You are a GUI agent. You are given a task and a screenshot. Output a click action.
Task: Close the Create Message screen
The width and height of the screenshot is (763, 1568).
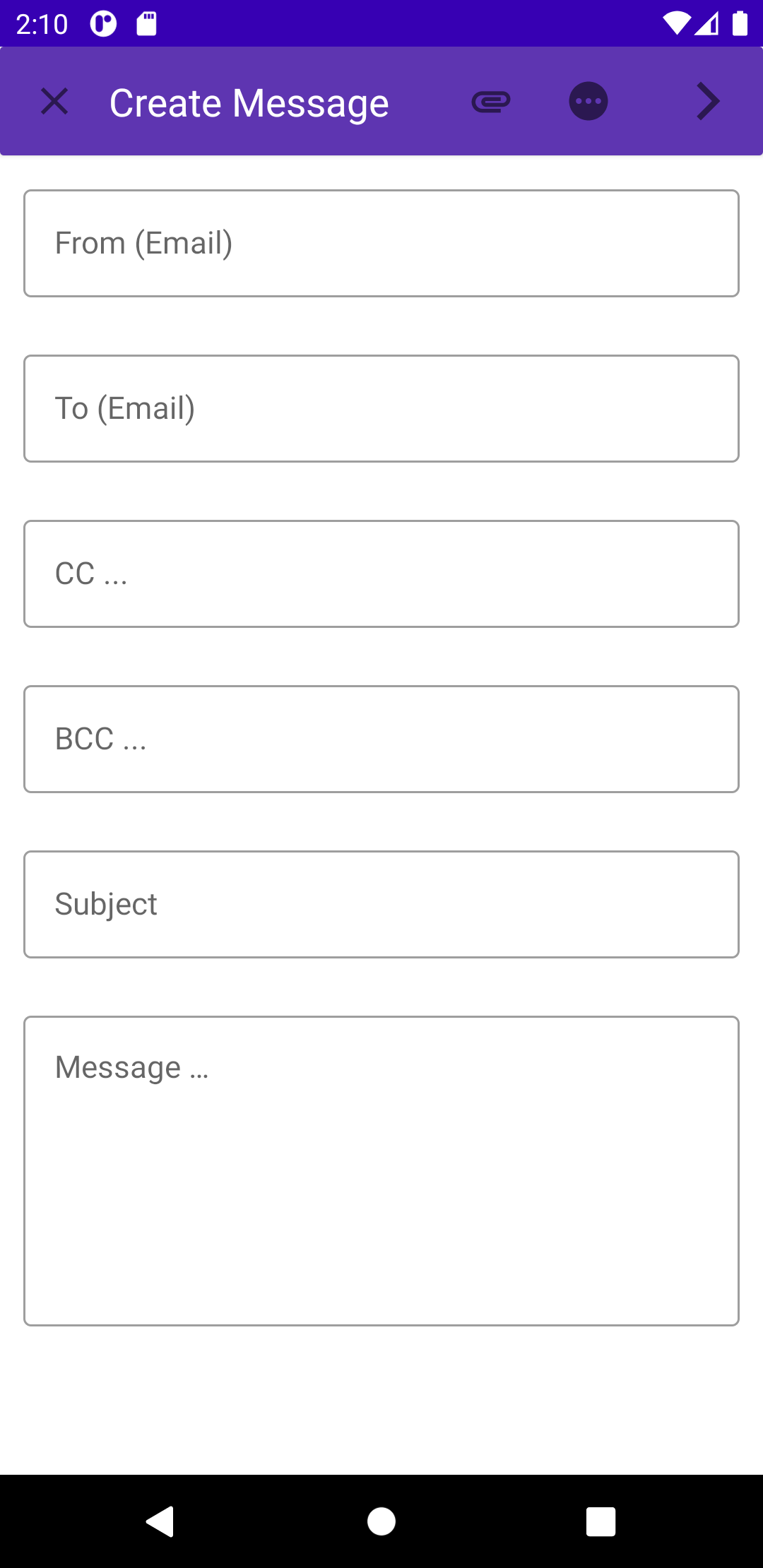click(x=54, y=102)
